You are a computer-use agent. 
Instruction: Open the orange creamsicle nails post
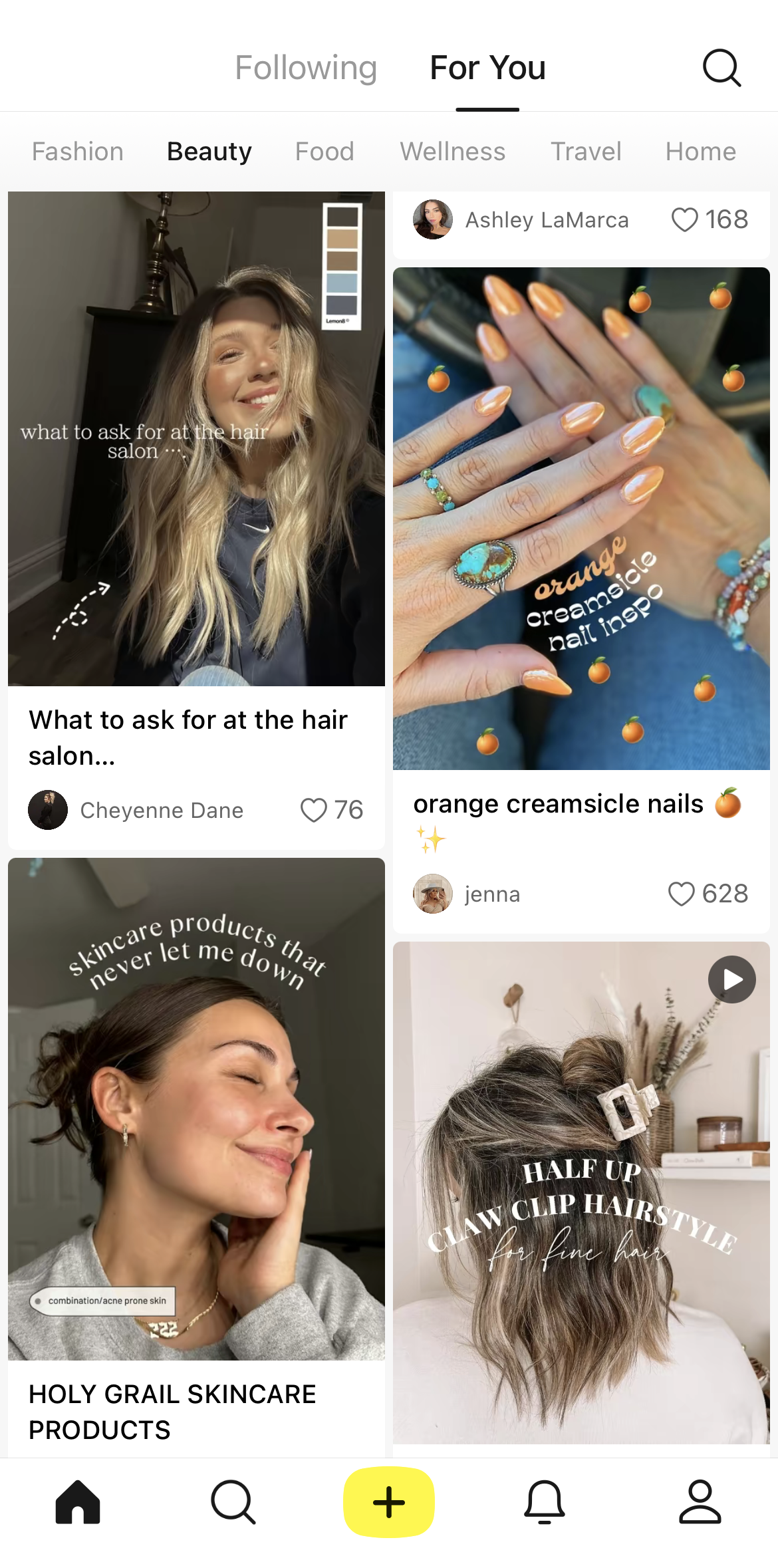click(x=581, y=519)
